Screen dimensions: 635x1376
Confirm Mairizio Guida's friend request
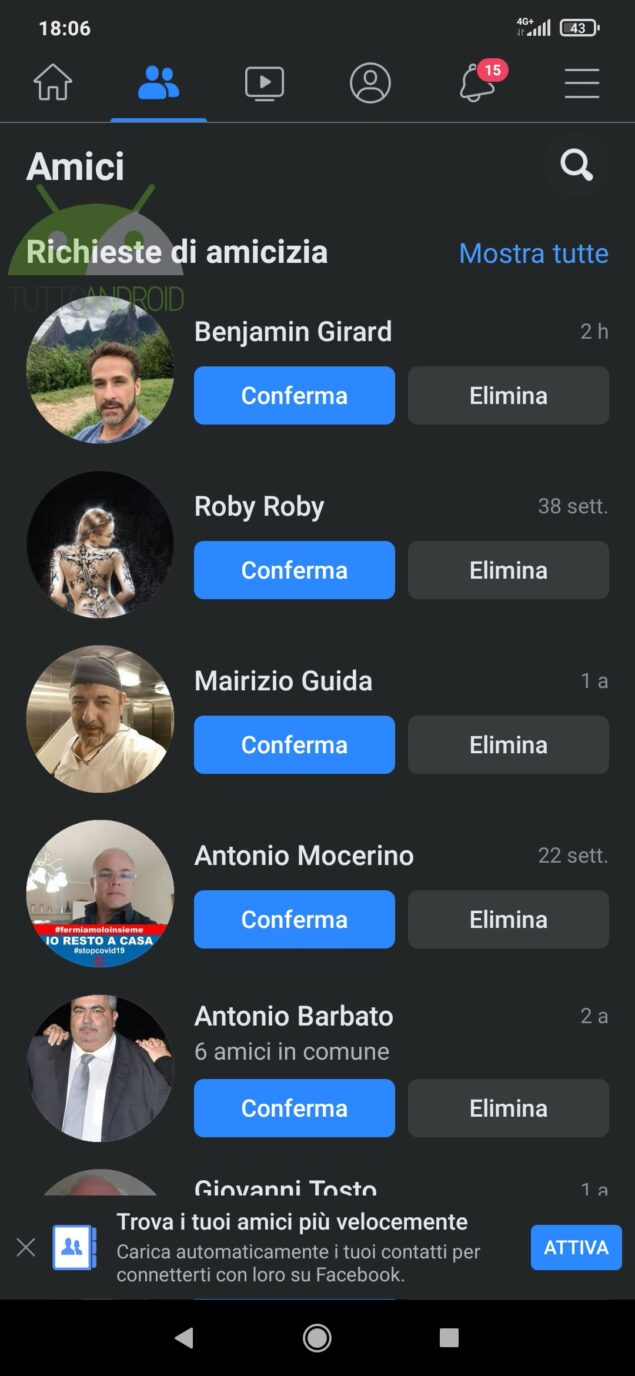click(294, 745)
